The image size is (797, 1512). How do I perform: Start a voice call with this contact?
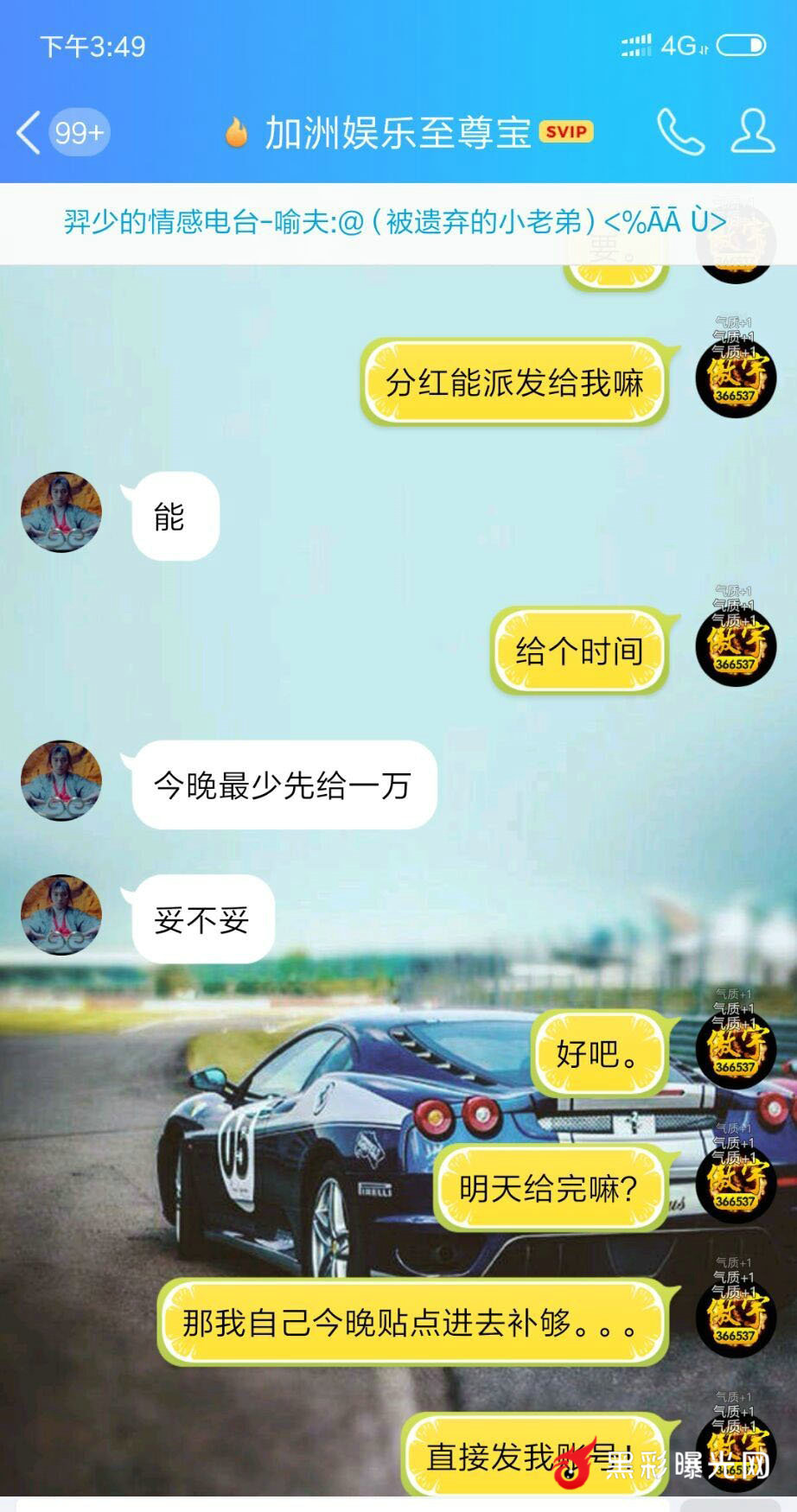coord(680,132)
